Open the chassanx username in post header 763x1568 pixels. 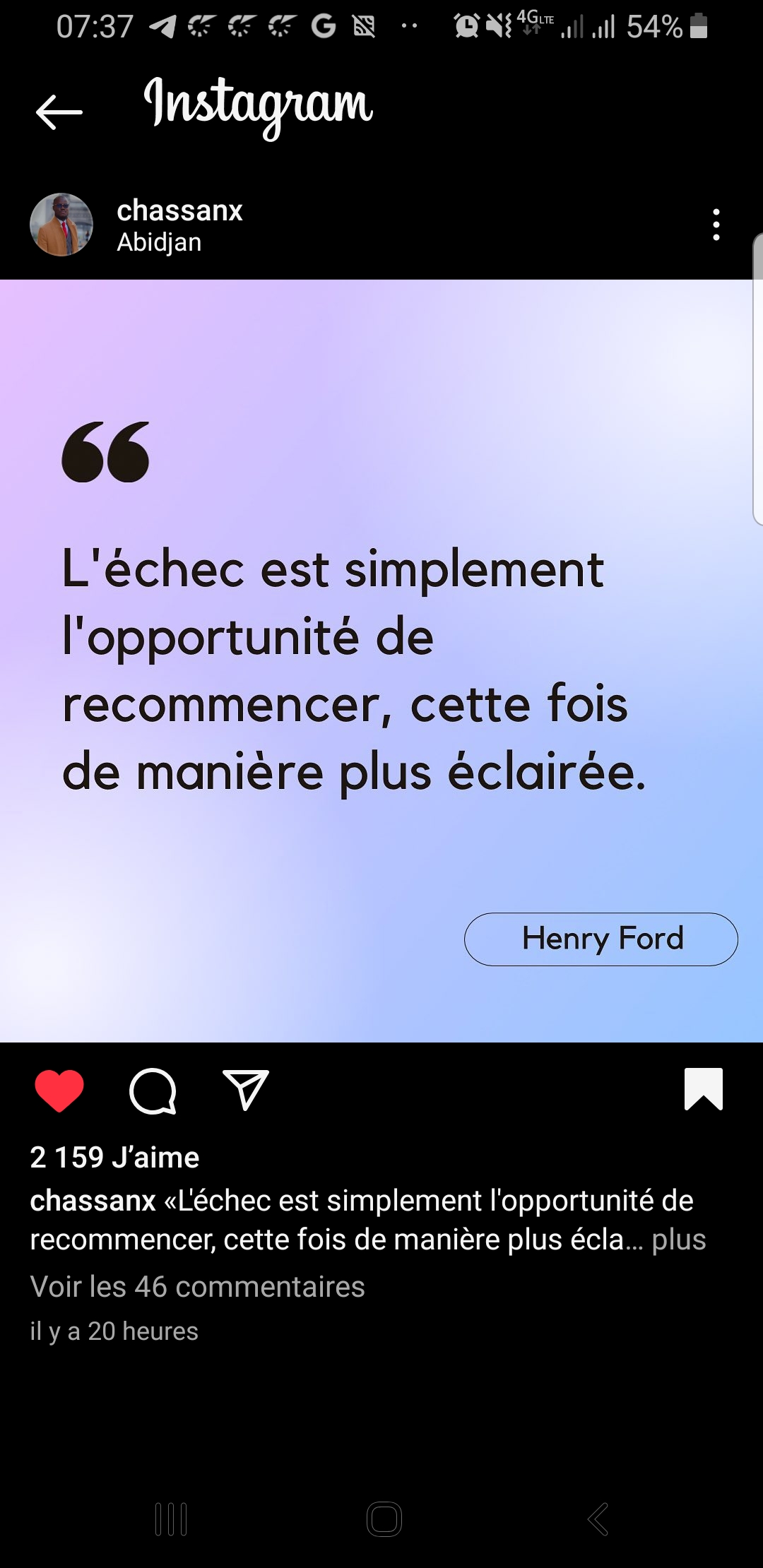179,210
